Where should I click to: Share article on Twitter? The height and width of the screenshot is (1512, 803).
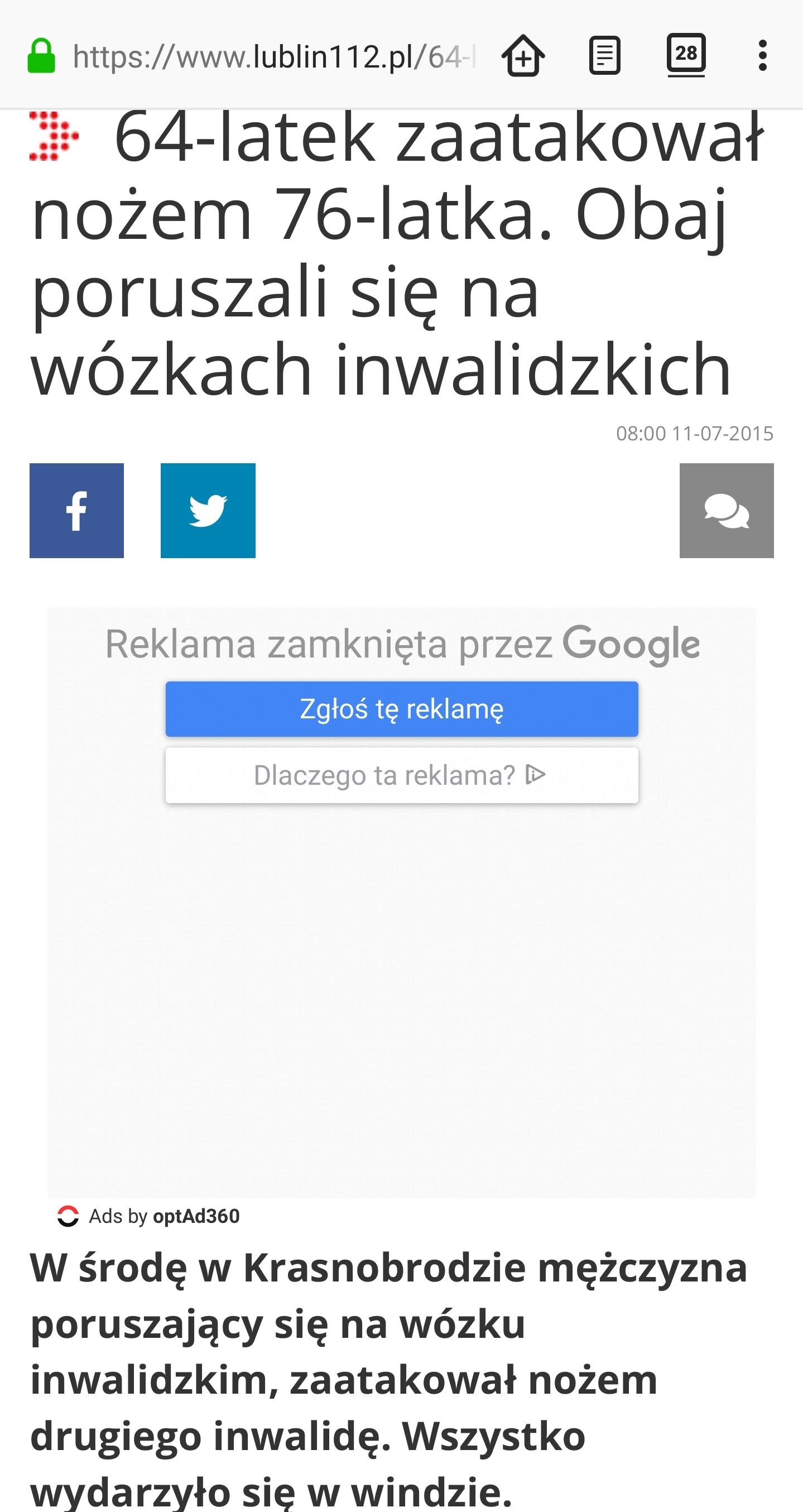tap(208, 511)
